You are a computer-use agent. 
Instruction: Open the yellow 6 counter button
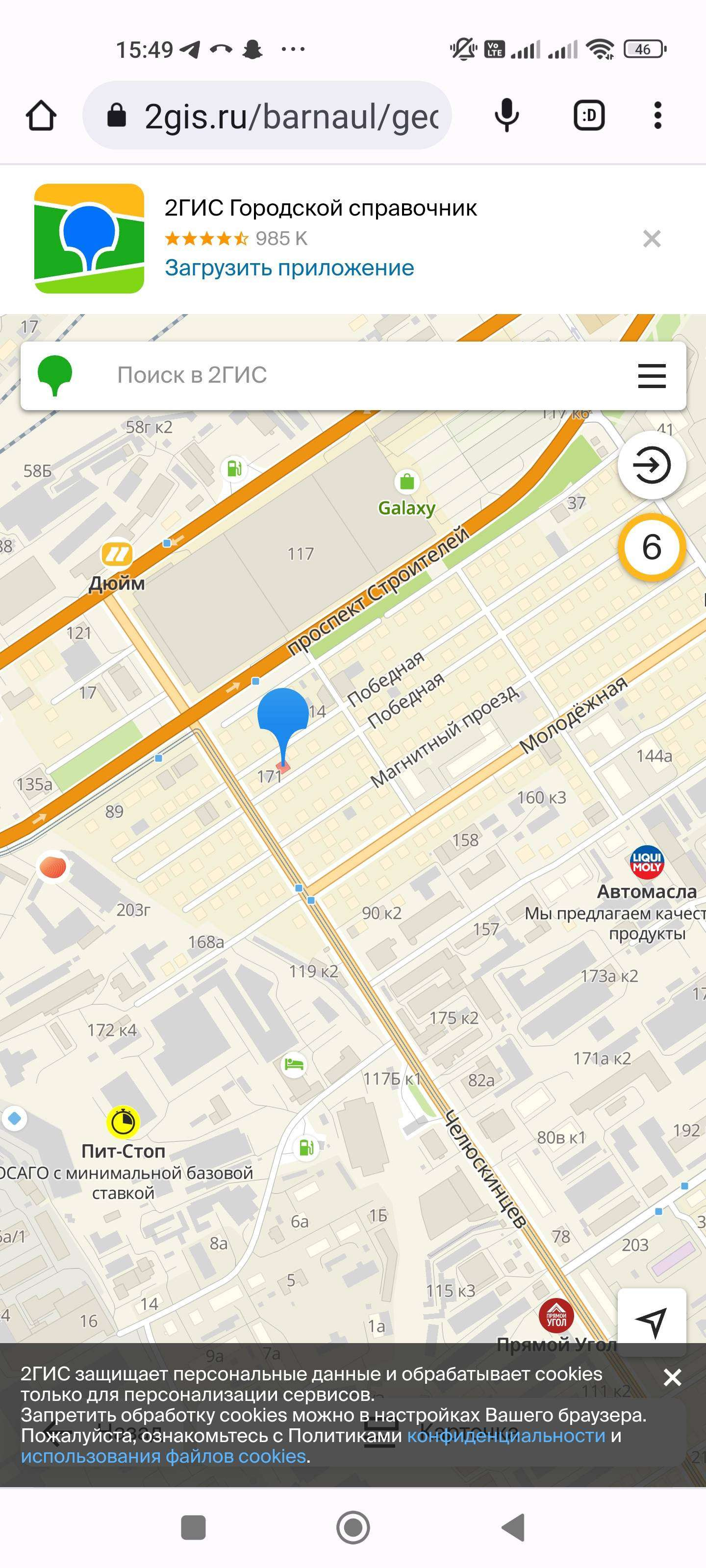pyautogui.click(x=652, y=547)
